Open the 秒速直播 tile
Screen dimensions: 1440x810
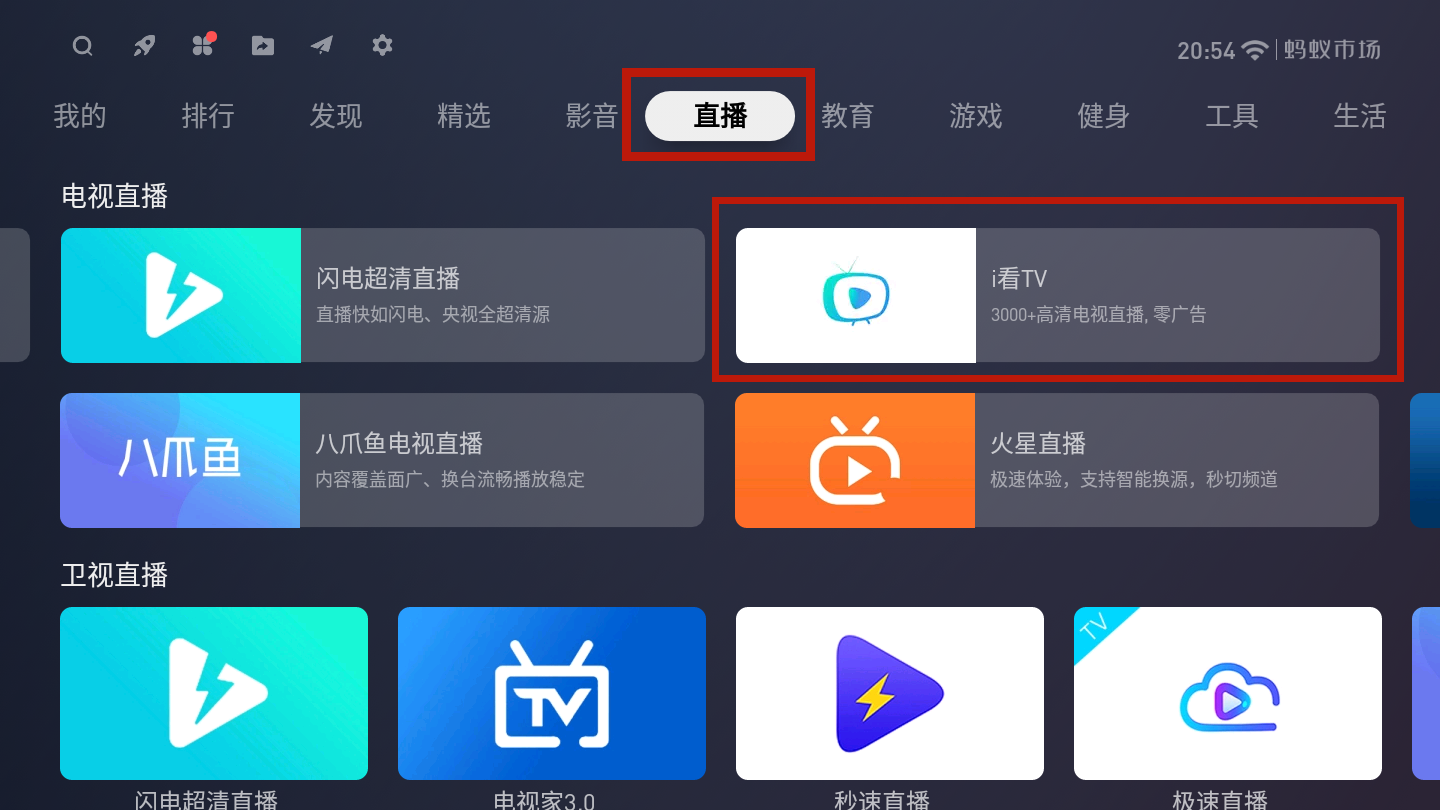point(890,694)
